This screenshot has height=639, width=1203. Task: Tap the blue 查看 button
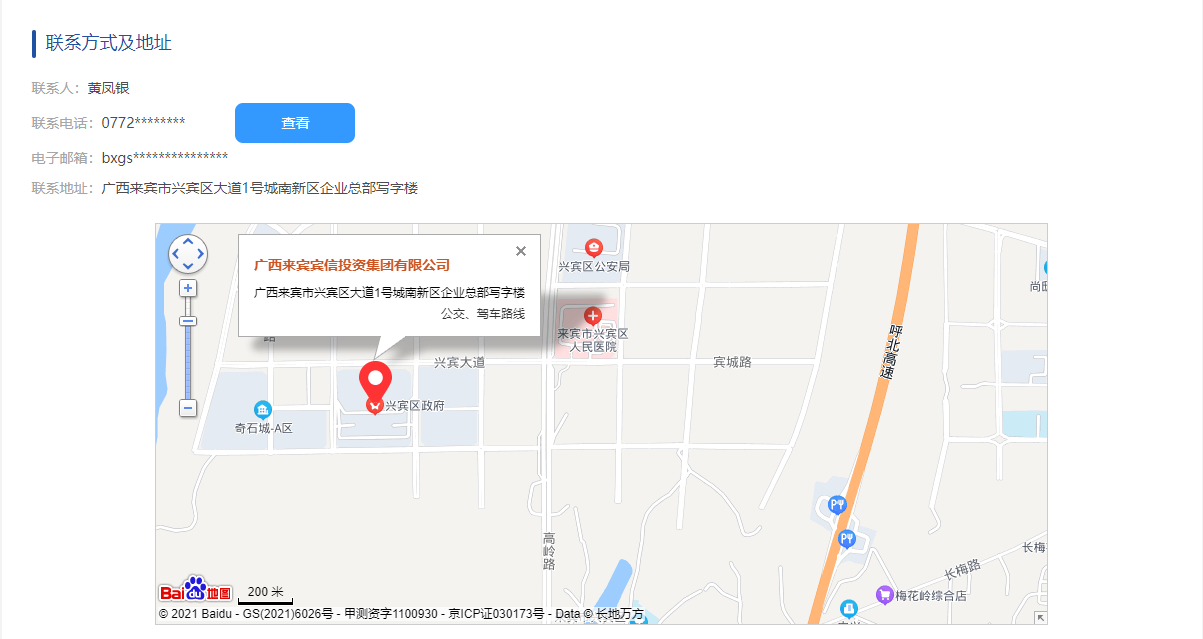click(x=295, y=123)
